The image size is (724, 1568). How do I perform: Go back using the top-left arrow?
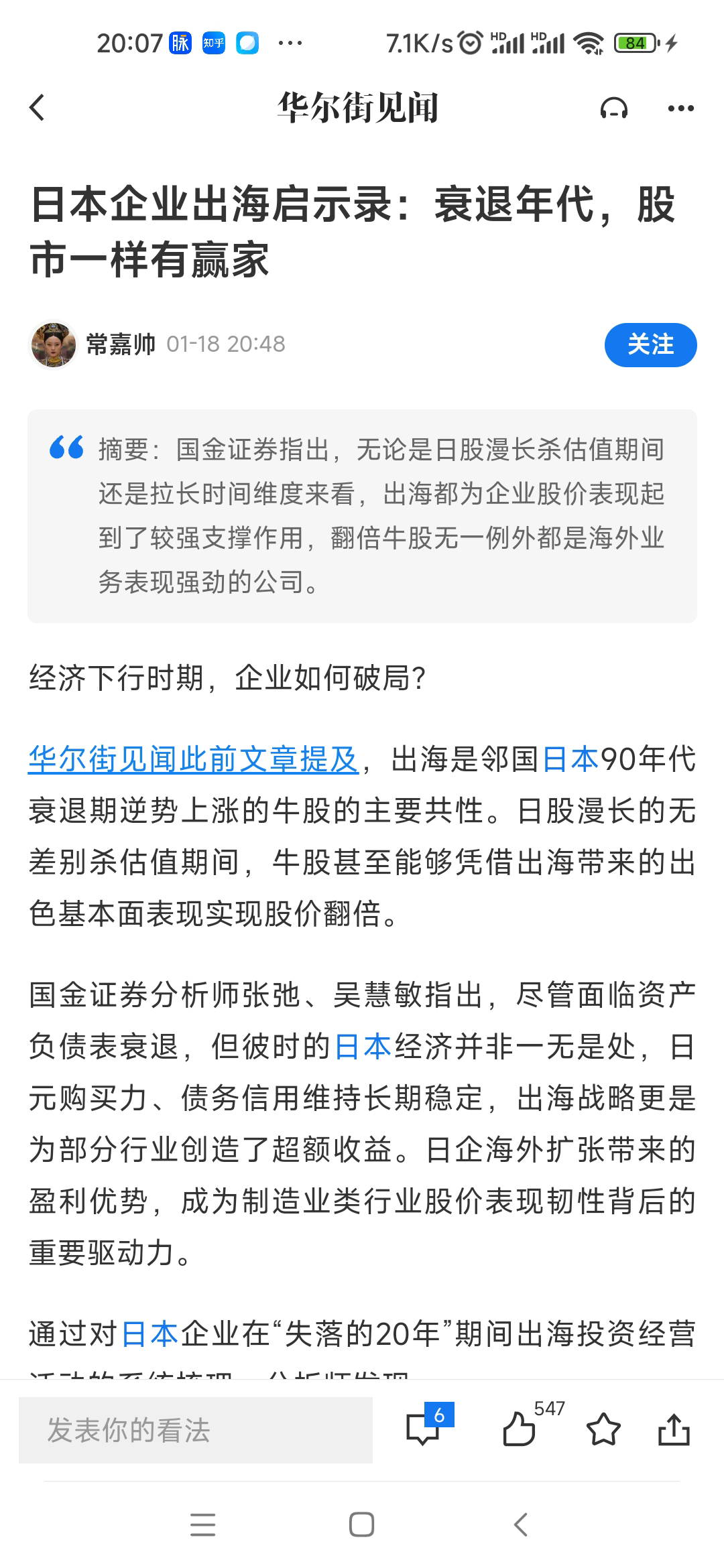(x=38, y=108)
